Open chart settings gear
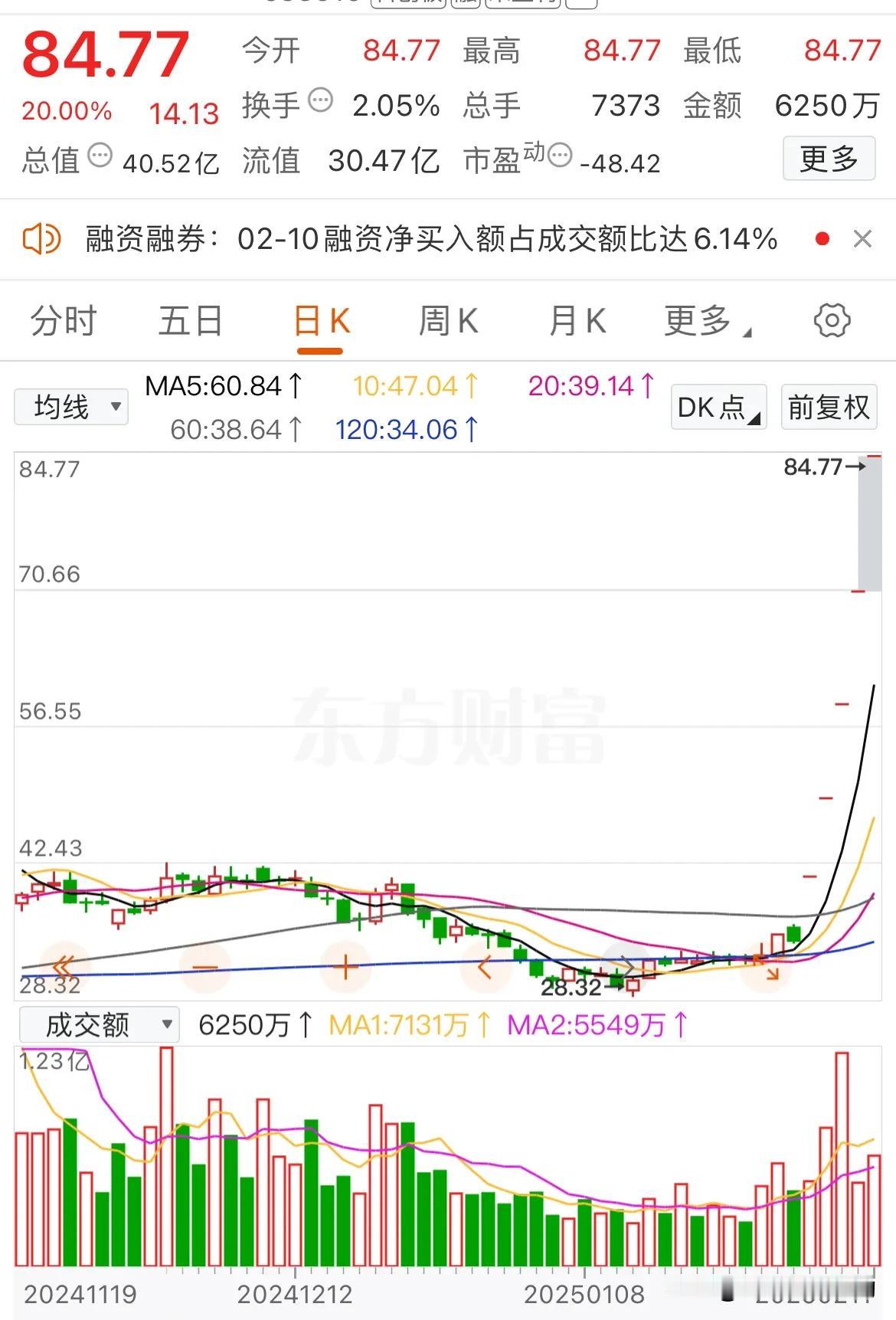896x1320 pixels. click(832, 320)
